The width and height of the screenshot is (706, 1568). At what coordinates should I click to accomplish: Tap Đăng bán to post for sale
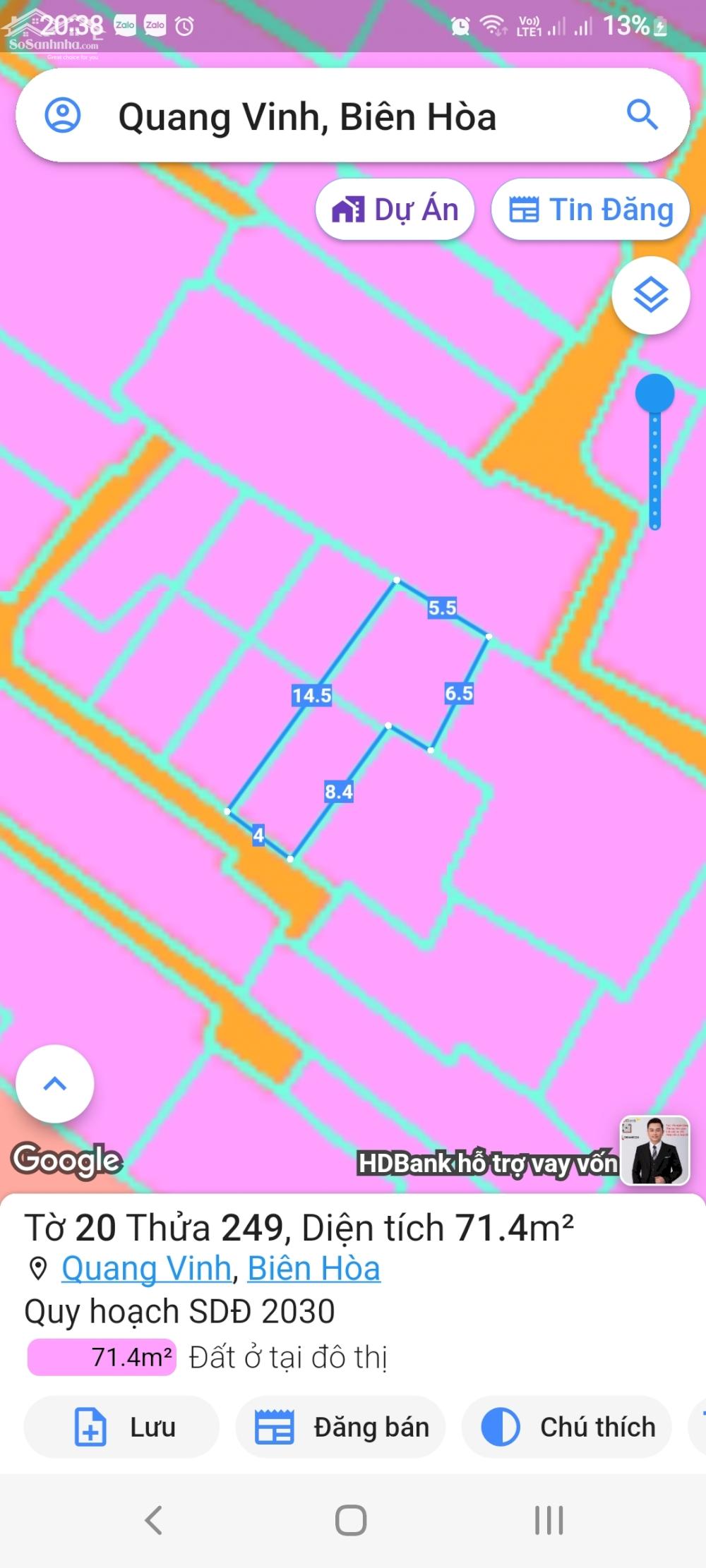(340, 1426)
